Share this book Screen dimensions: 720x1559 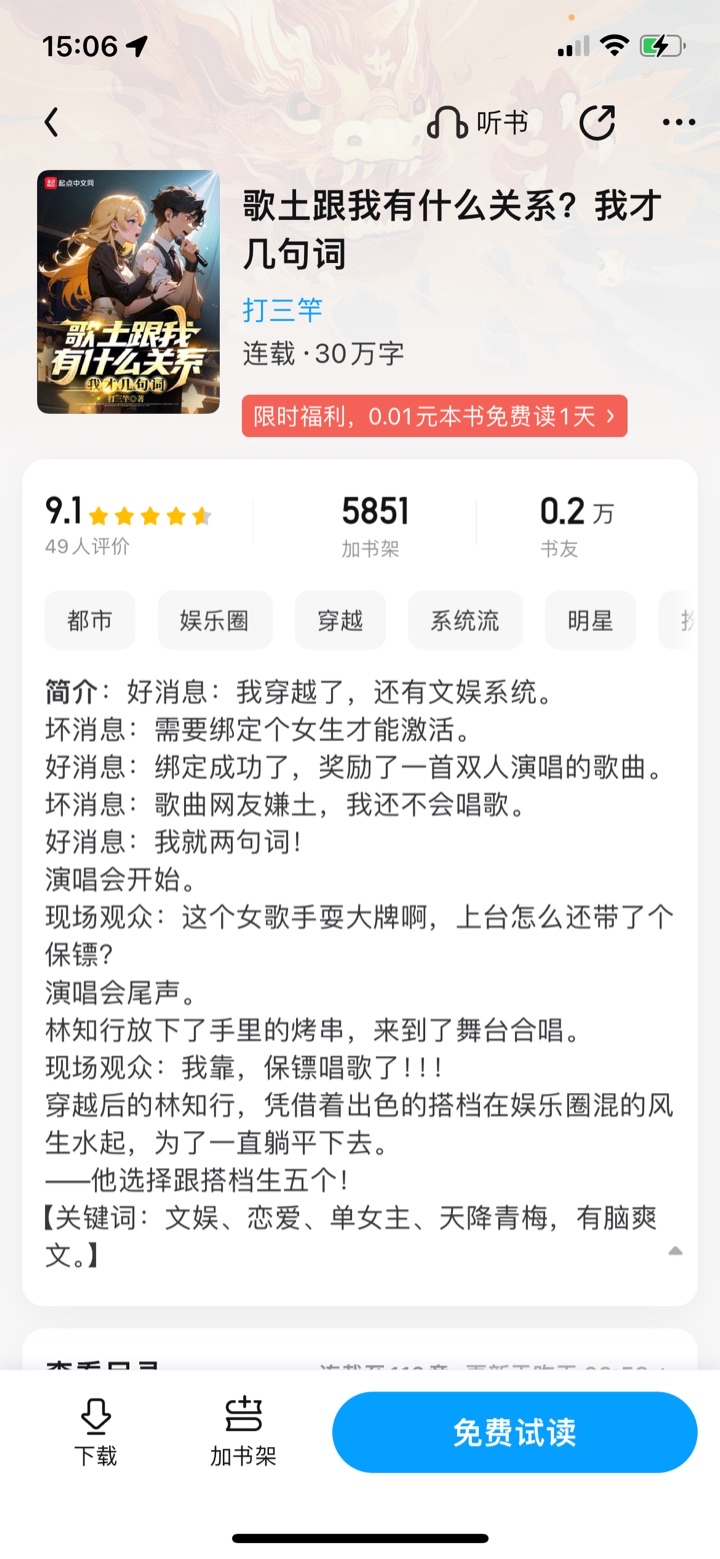click(597, 123)
